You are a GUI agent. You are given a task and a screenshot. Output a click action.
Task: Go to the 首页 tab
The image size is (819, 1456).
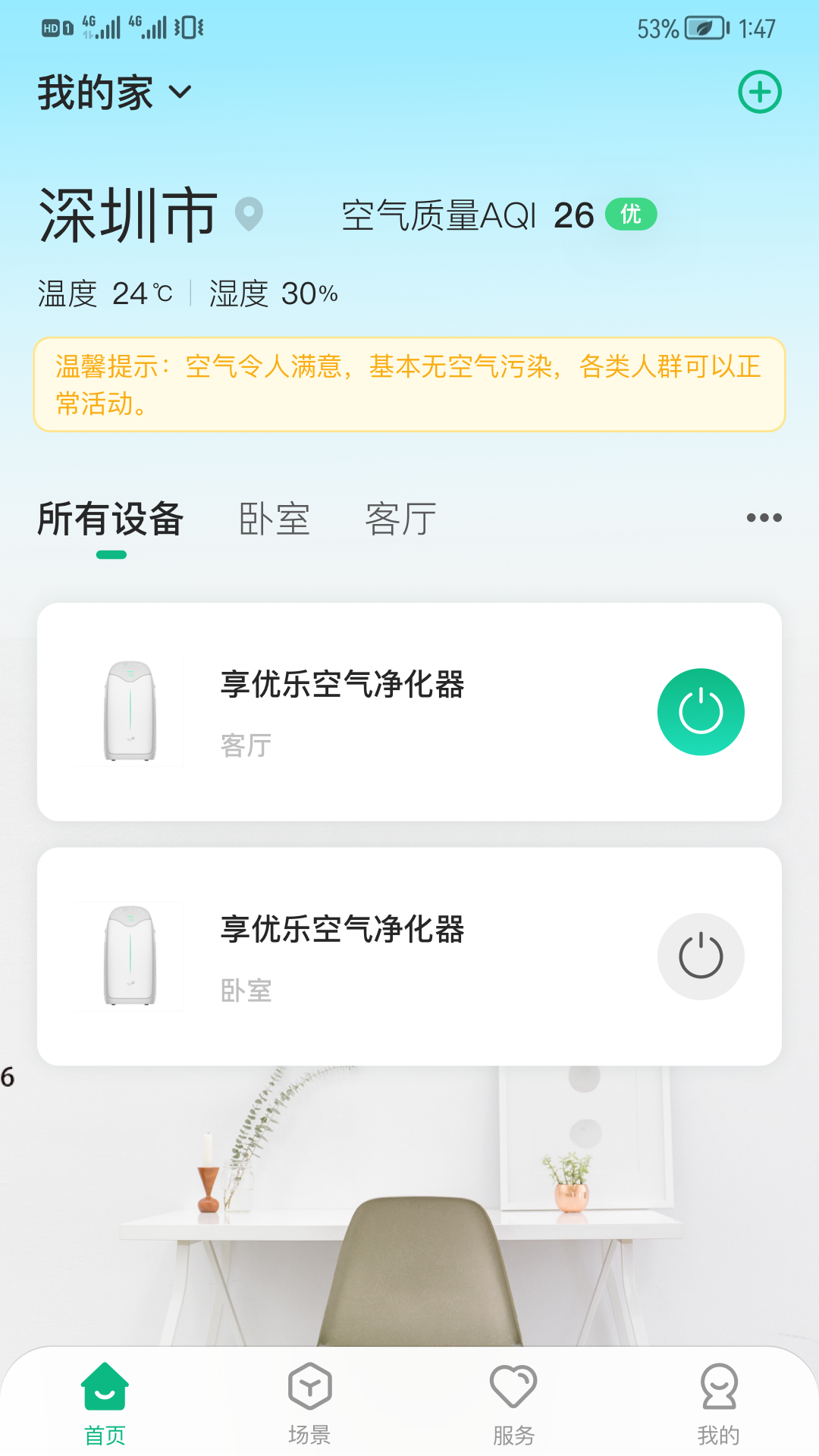point(105,1403)
